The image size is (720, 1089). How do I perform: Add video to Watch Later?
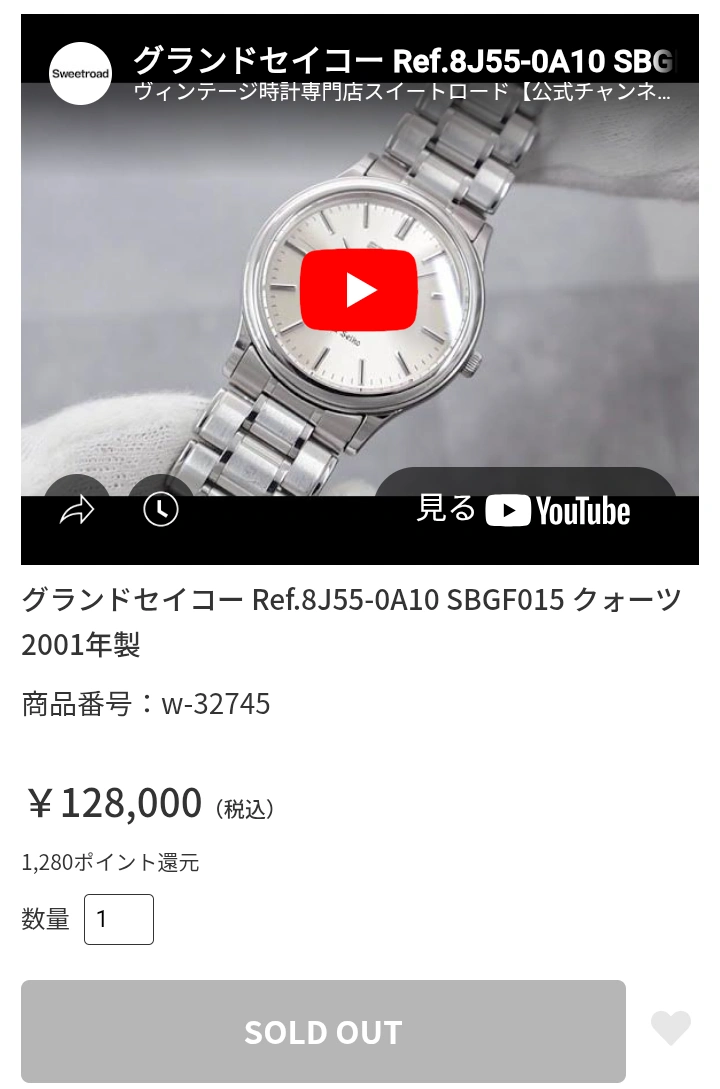click(x=161, y=510)
